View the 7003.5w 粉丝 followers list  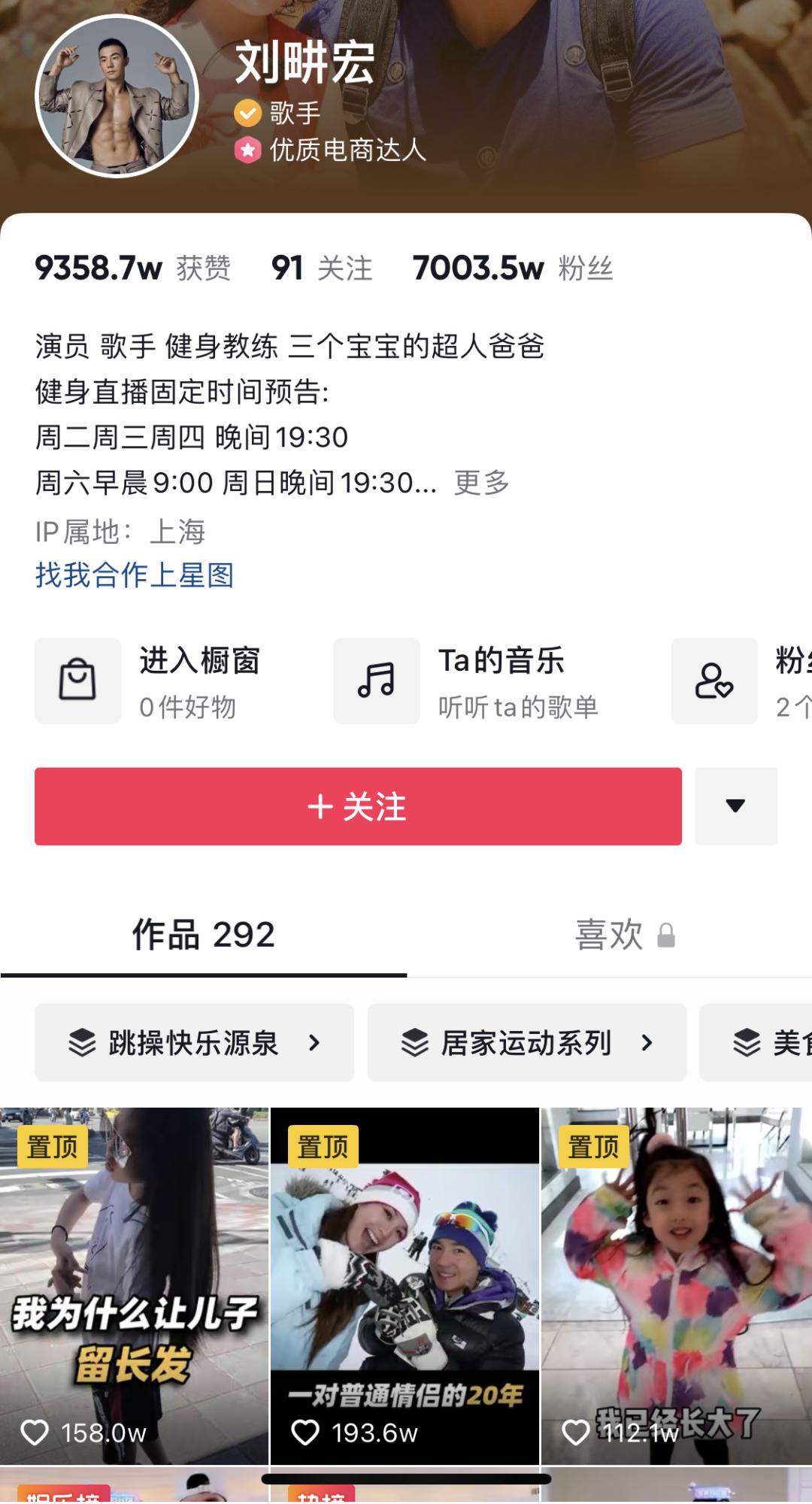pyautogui.click(x=512, y=268)
